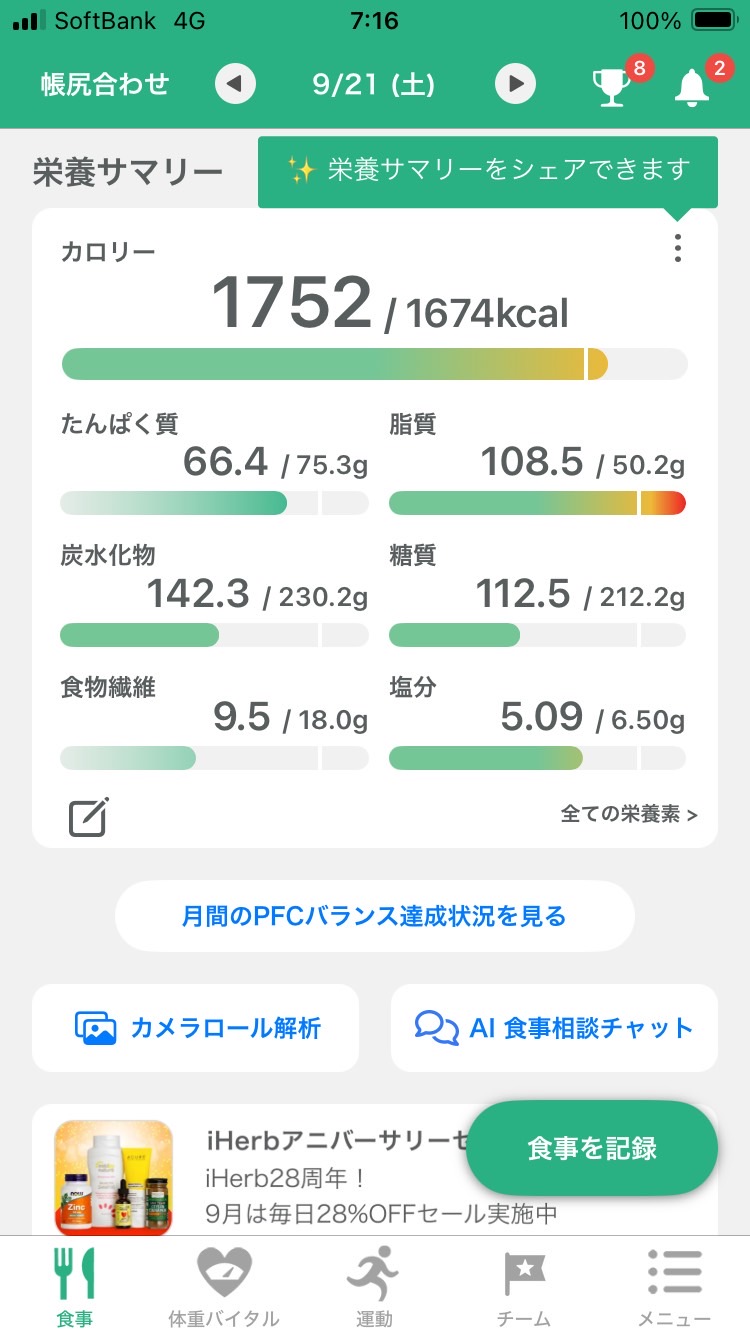Open the notifications bell
The image size is (750, 1334).
point(692,87)
